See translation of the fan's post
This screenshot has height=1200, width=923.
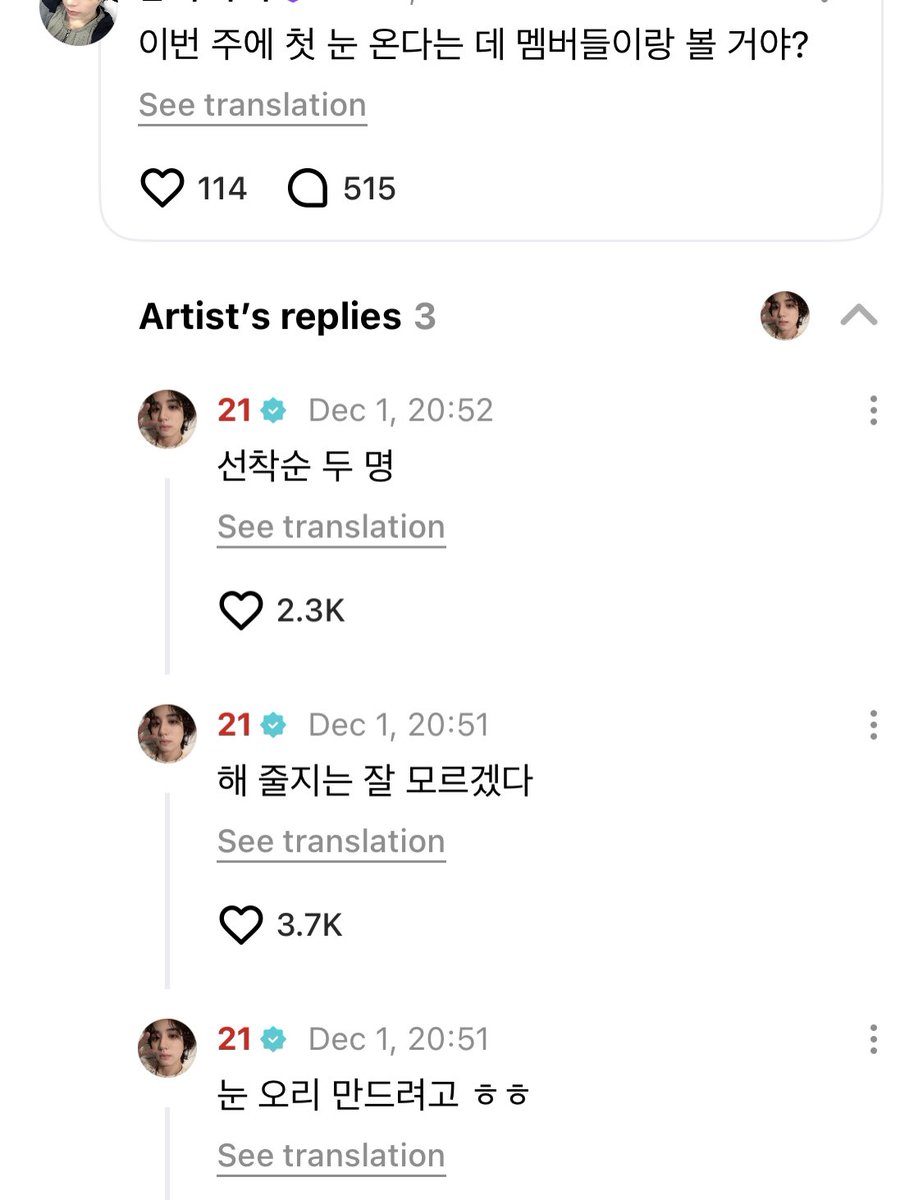click(252, 105)
